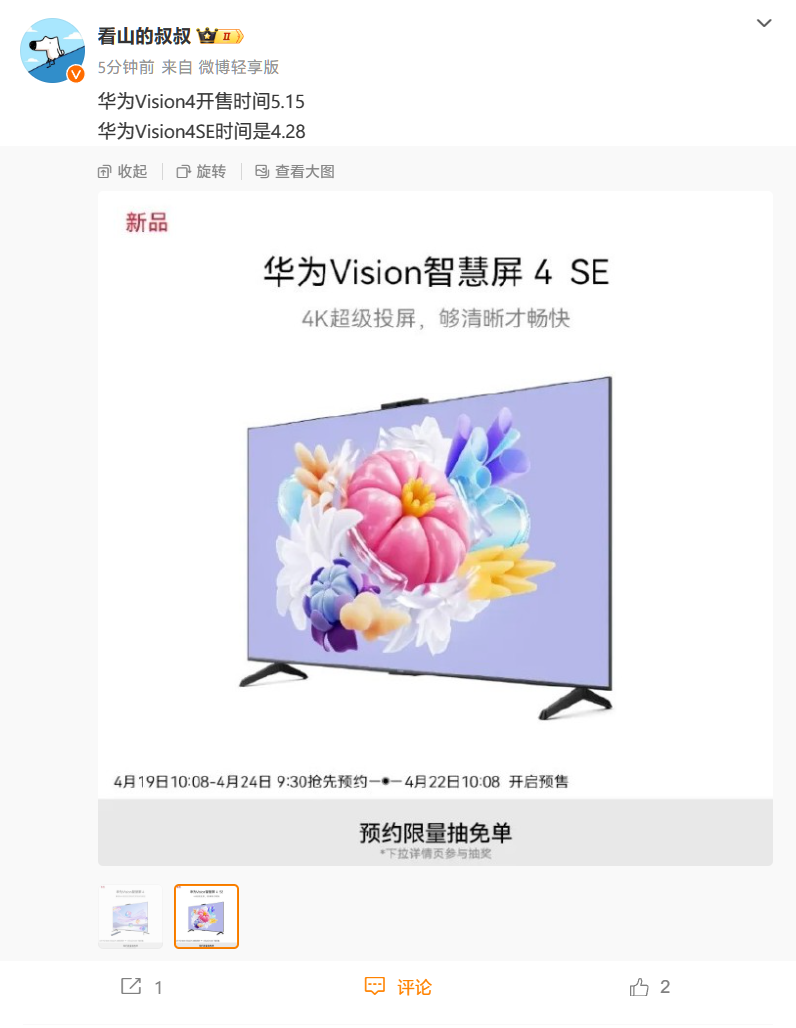796x1028 pixels.
Task: Select the first image thumbnail
Action: 130,916
